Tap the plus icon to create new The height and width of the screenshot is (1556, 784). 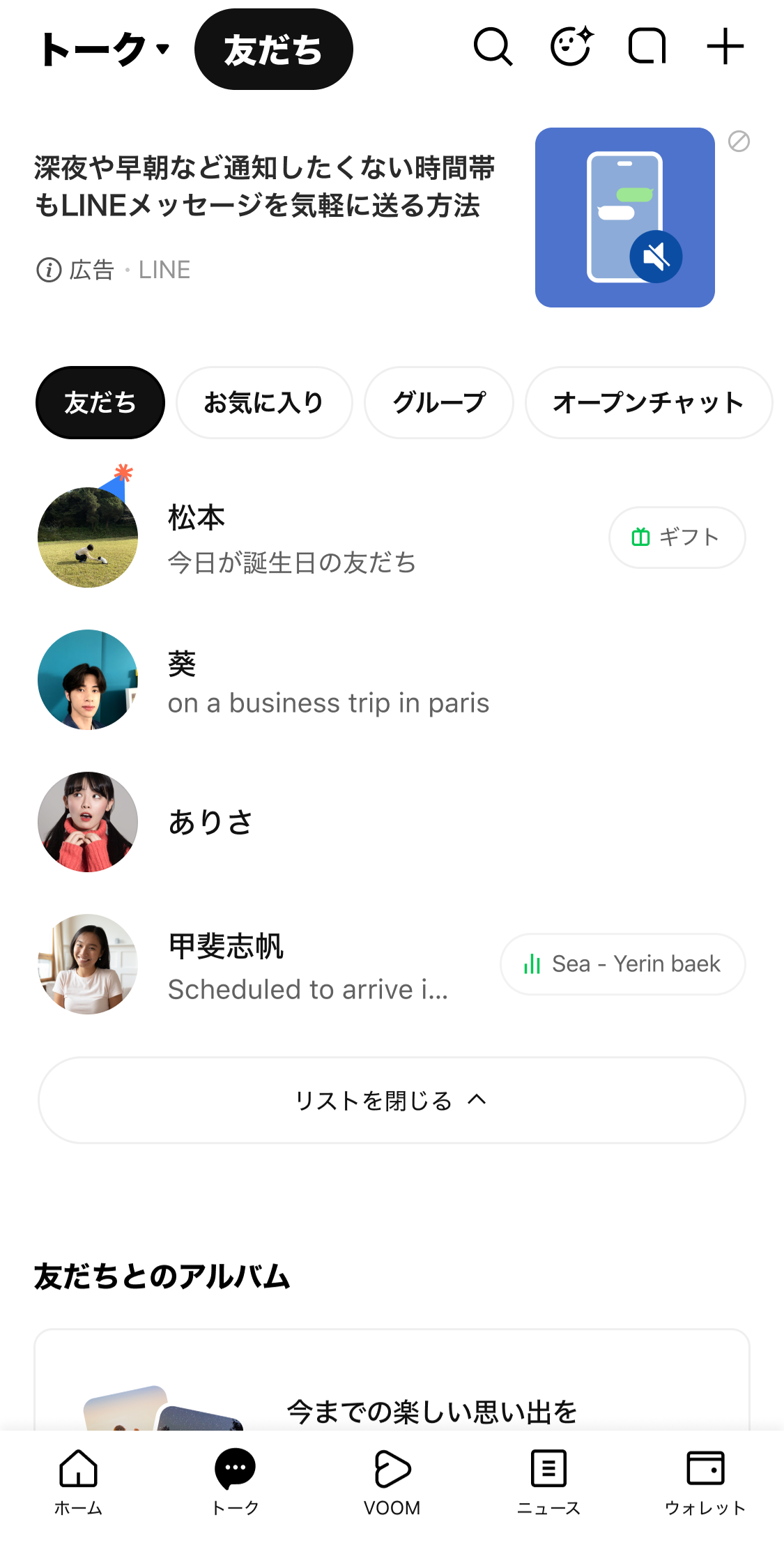[723, 47]
